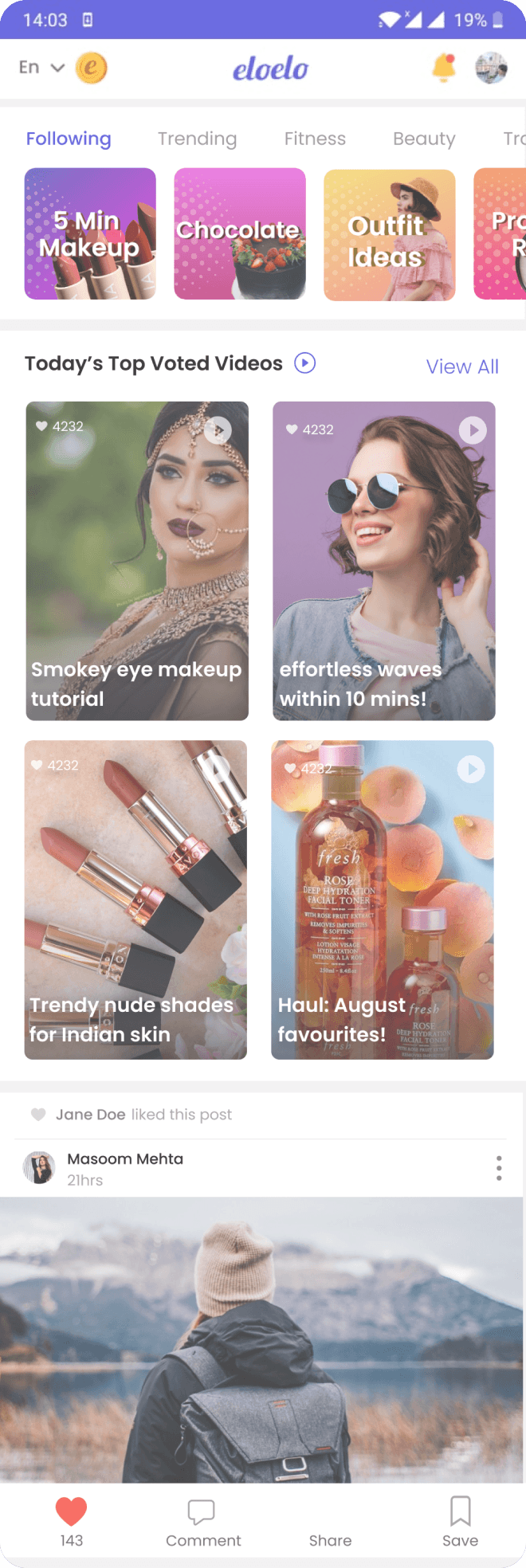This screenshot has width=526, height=1568.
Task: Open the language dropdown showing En
Action: 40,68
